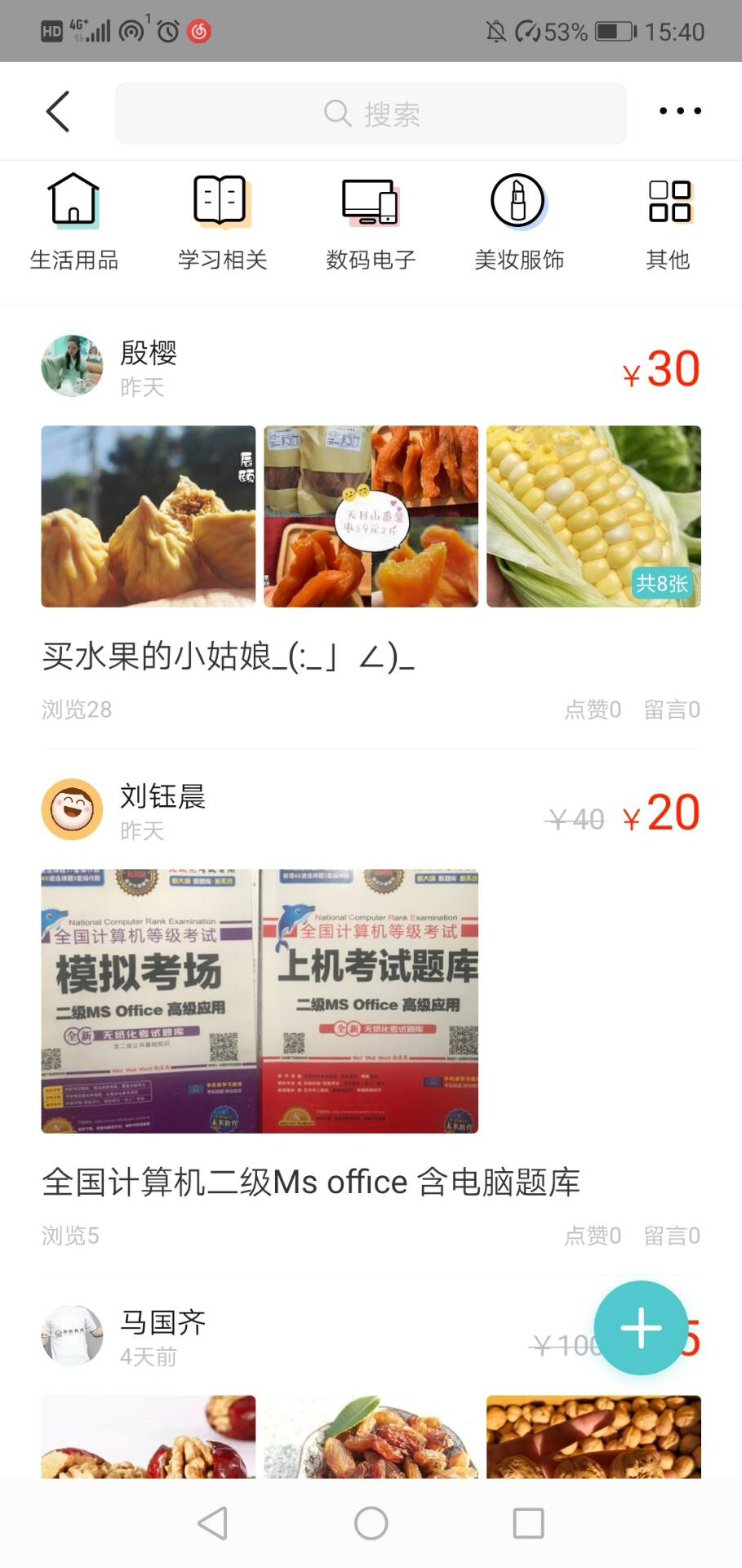Image resolution: width=742 pixels, height=1568 pixels.
Task: Tap the system home button
Action: [x=371, y=1523]
